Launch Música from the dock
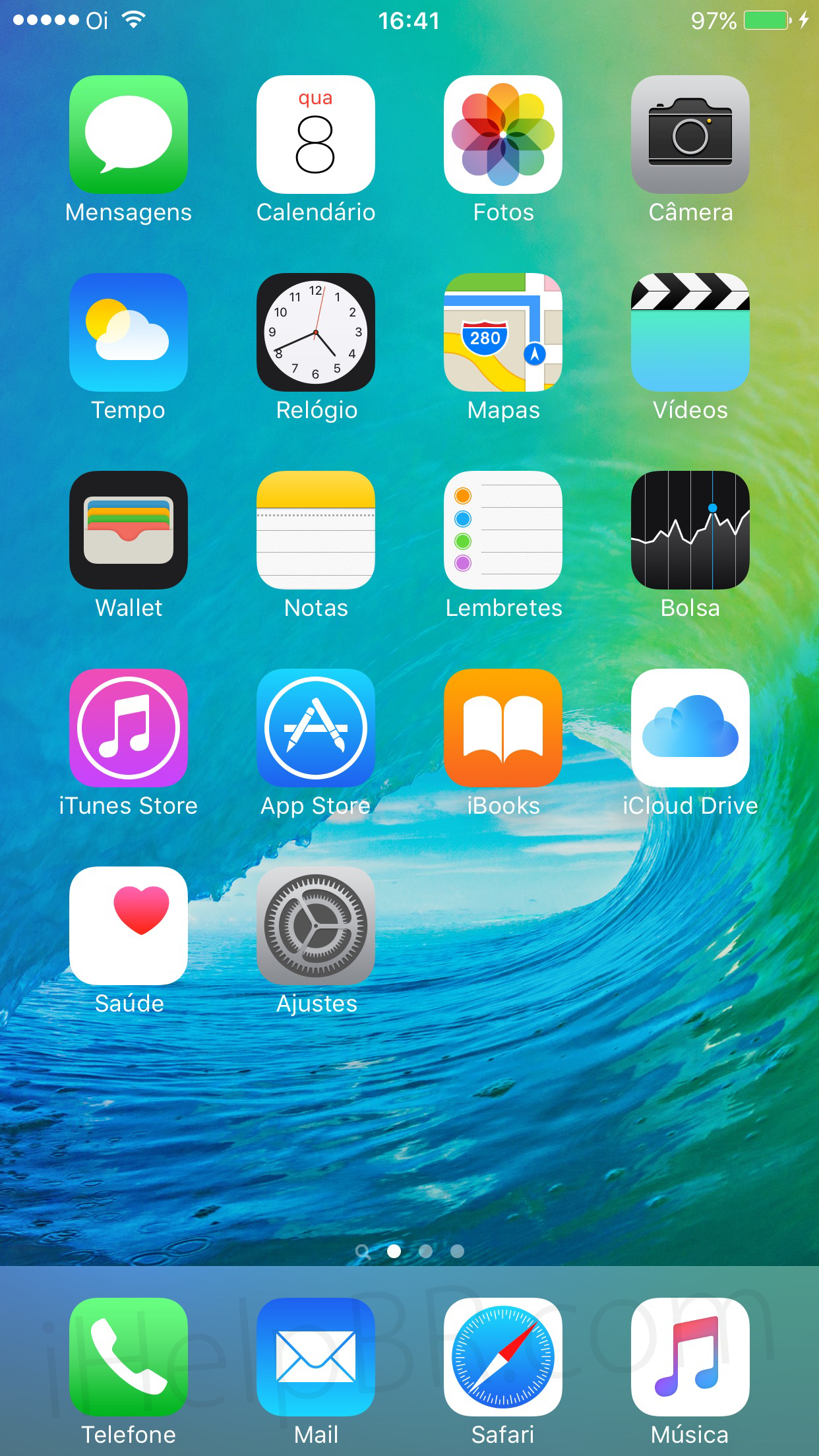The image size is (819, 1456). tap(690, 1357)
